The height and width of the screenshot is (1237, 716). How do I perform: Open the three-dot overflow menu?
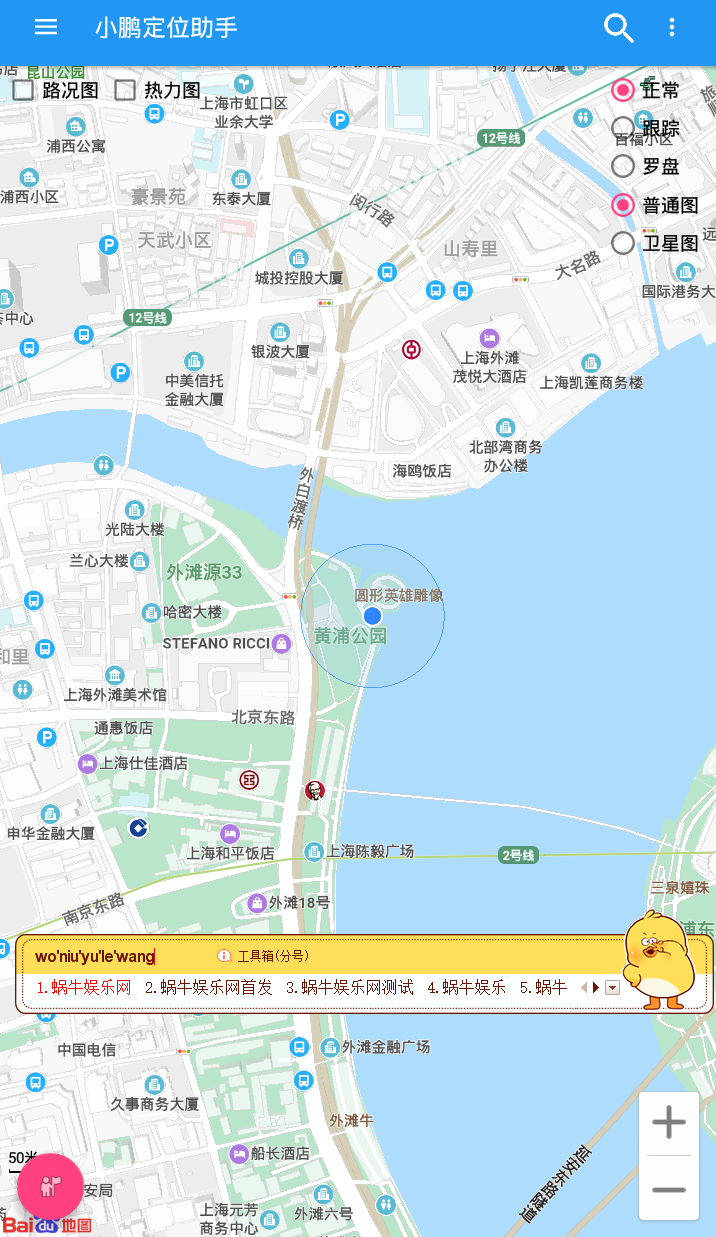tap(672, 28)
